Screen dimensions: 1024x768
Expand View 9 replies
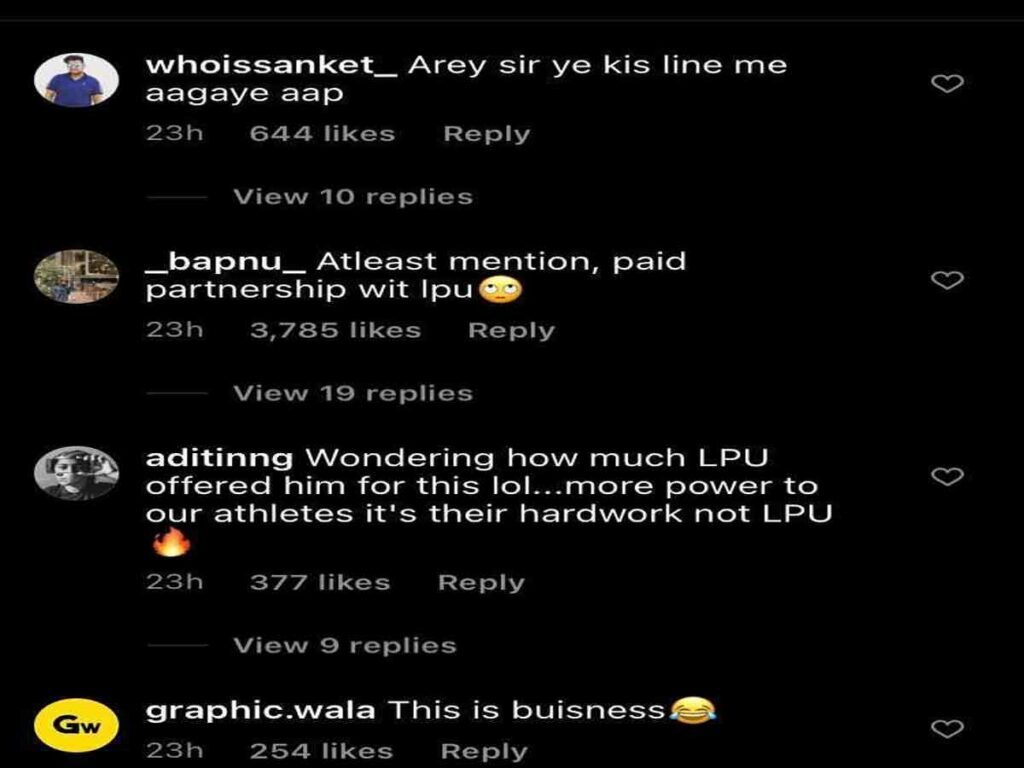[344, 646]
